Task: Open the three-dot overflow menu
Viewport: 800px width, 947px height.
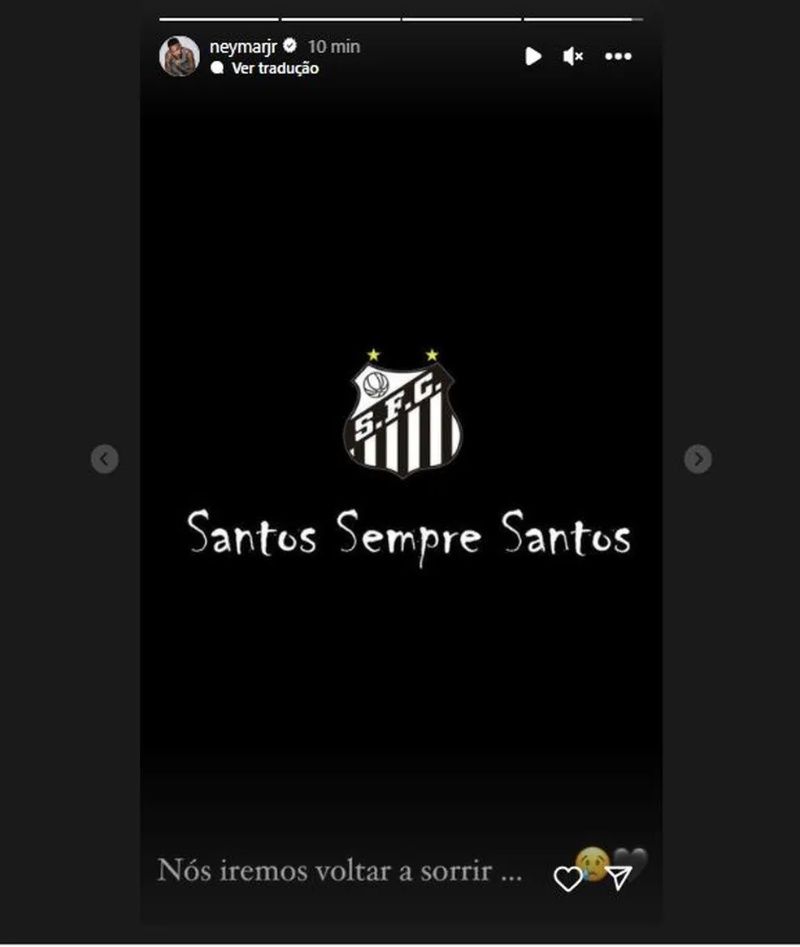Action: coord(618,57)
